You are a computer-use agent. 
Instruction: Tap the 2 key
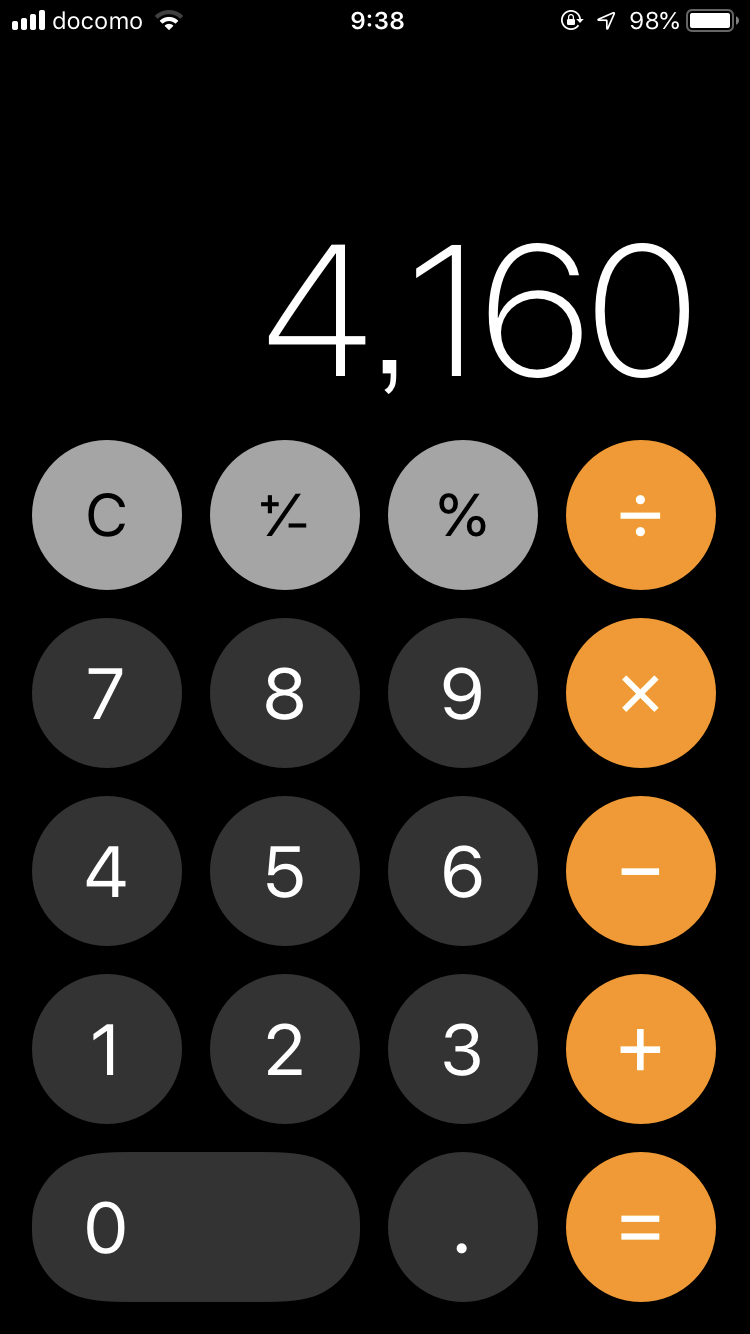click(x=285, y=1049)
